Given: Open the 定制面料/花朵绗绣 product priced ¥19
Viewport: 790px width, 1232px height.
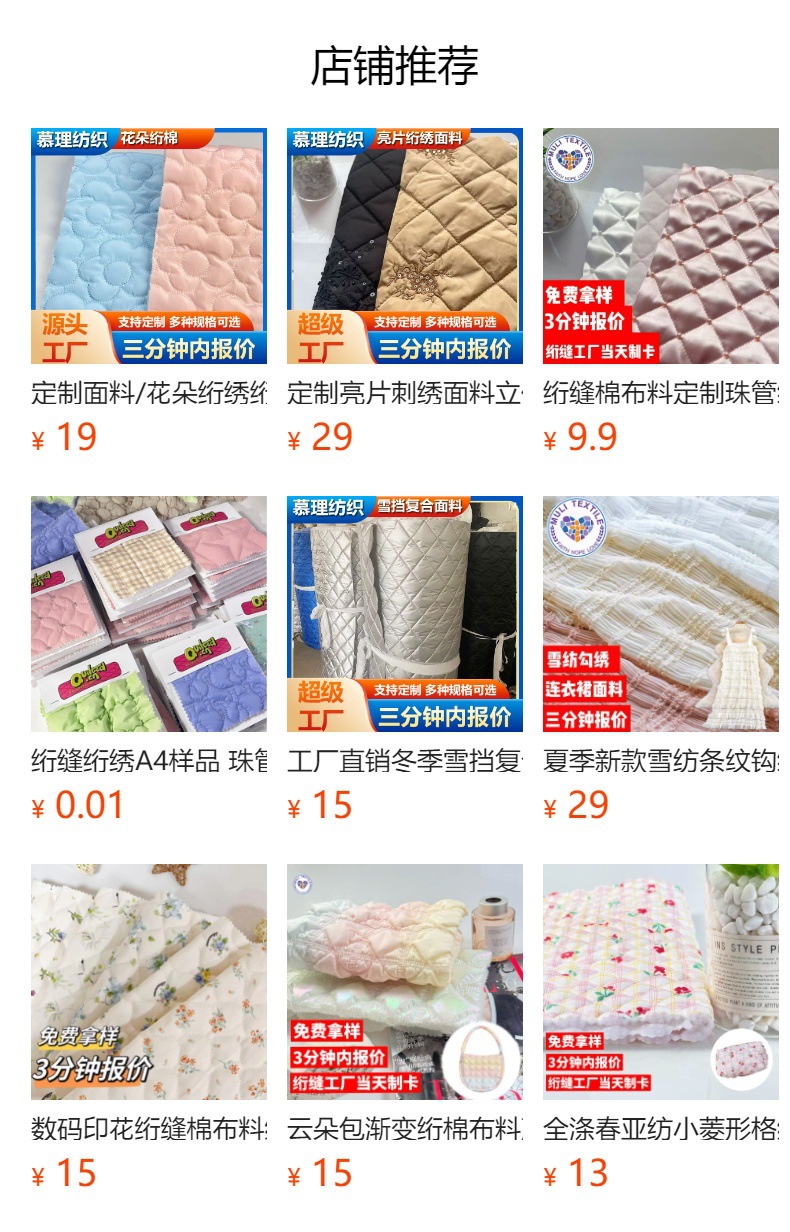Looking at the screenshot, I should point(149,246).
